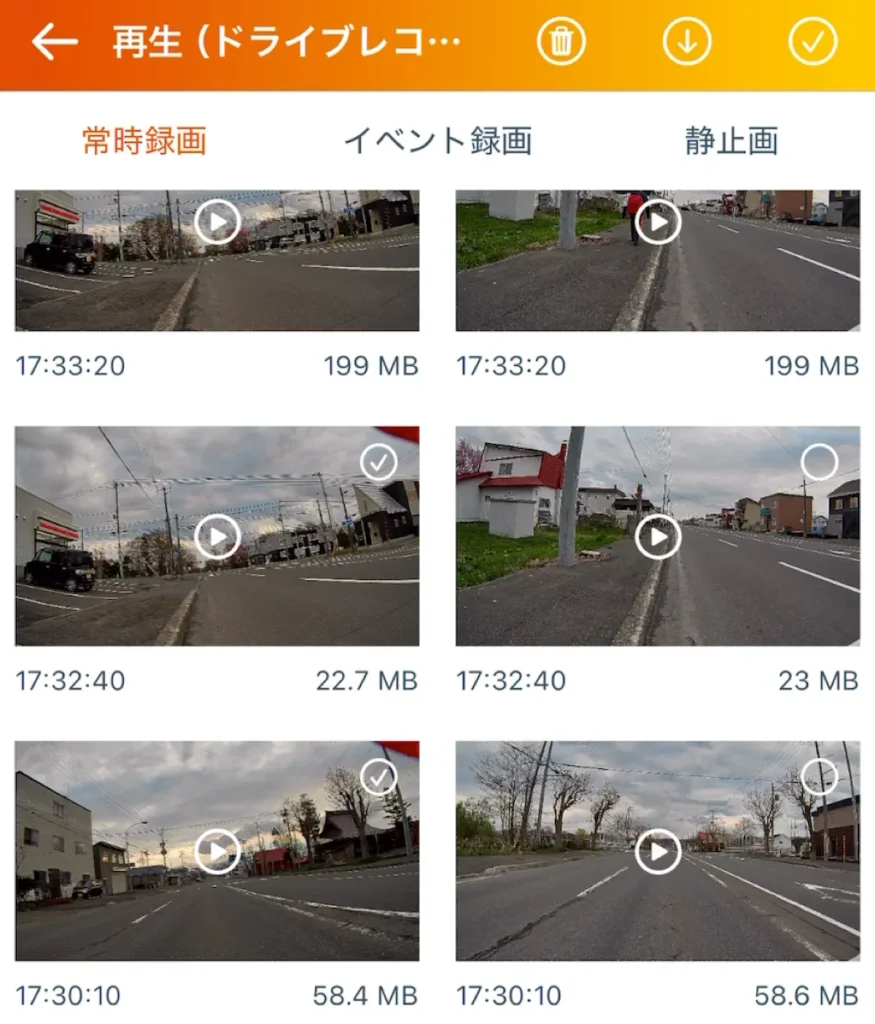Delete selected videos with trash icon
Screen dimensions: 875x1024
[561, 42]
